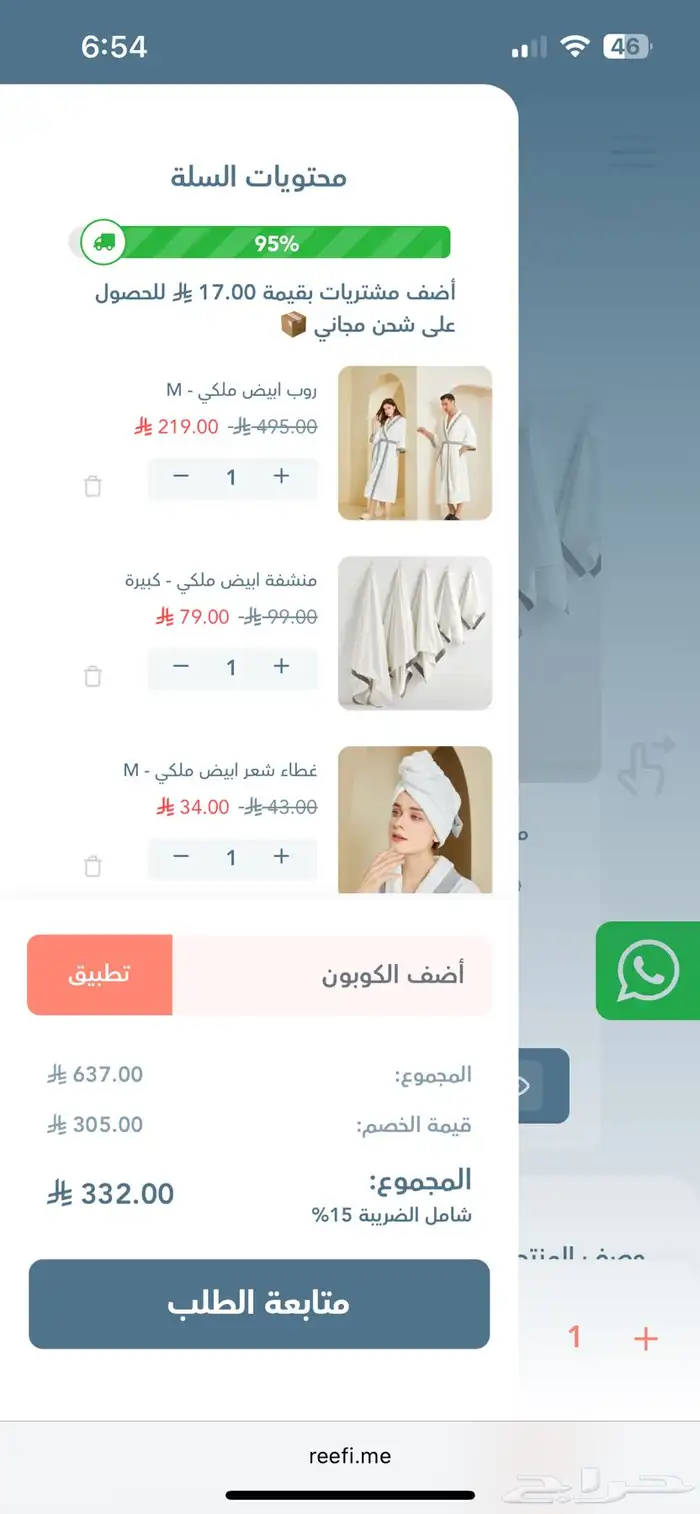This screenshot has height=1514, width=700.
Task: Open the robe product image
Action: tap(415, 443)
